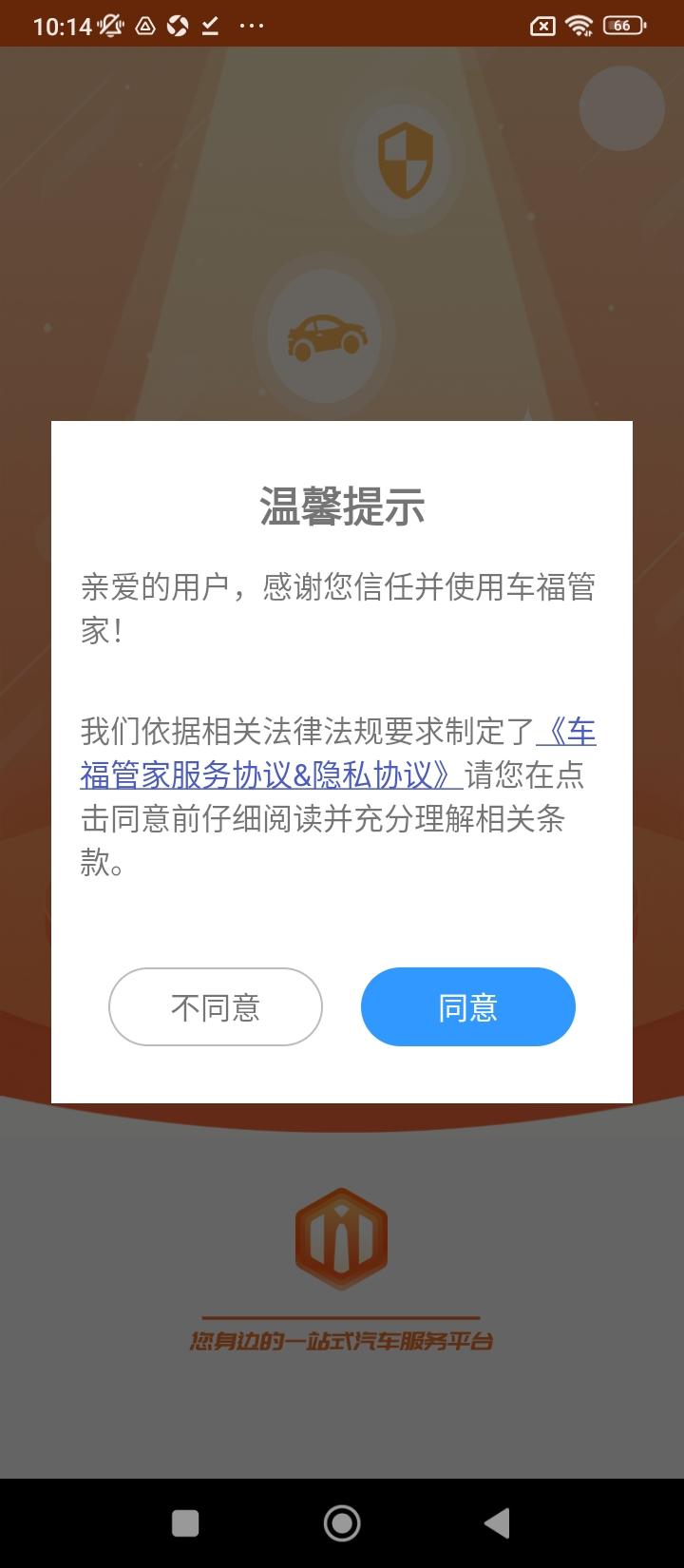Tap the back triangle navigation button
This screenshot has height=1568, width=684.
click(498, 1522)
